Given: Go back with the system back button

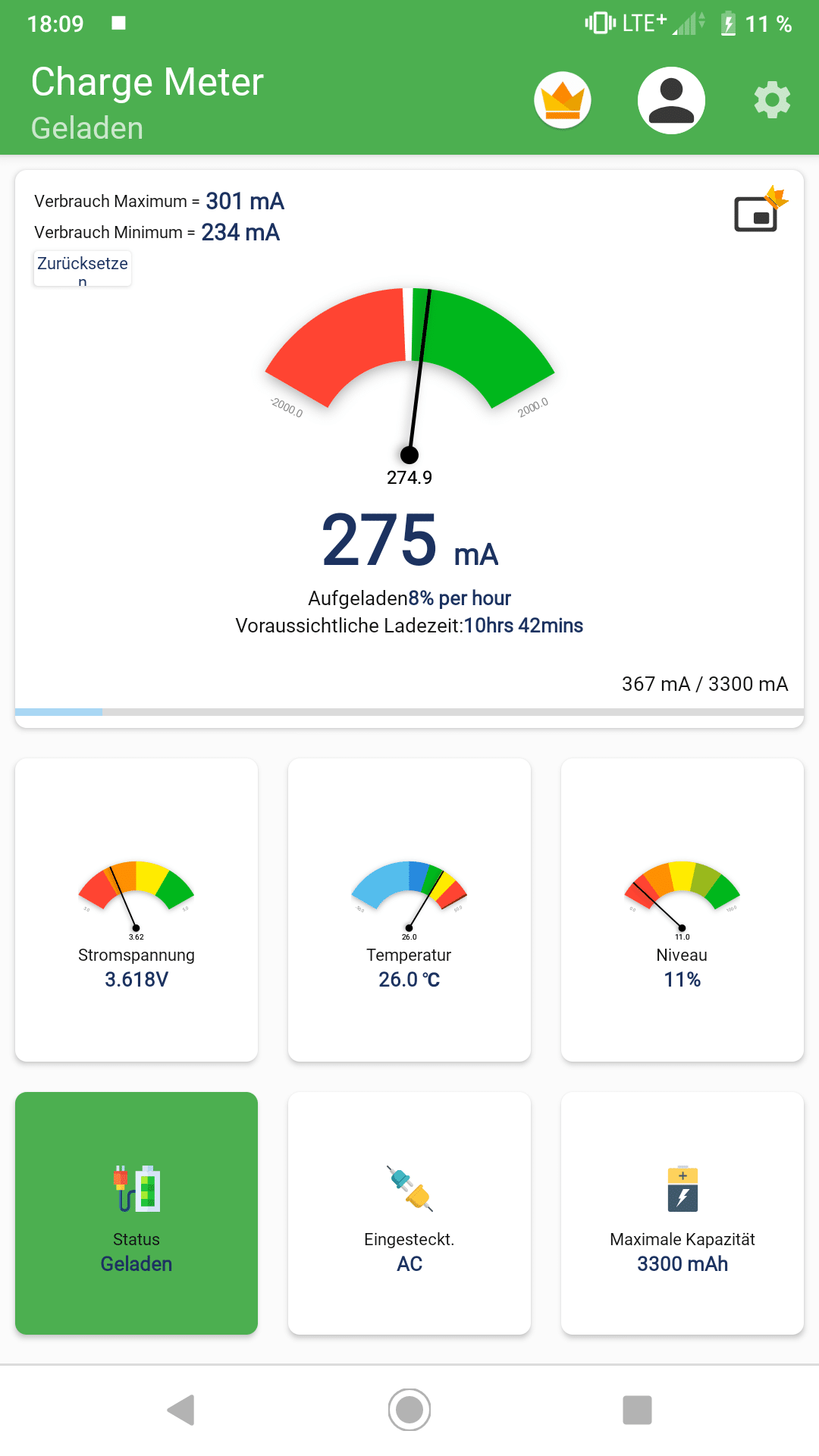Looking at the screenshot, I should tap(181, 1410).
